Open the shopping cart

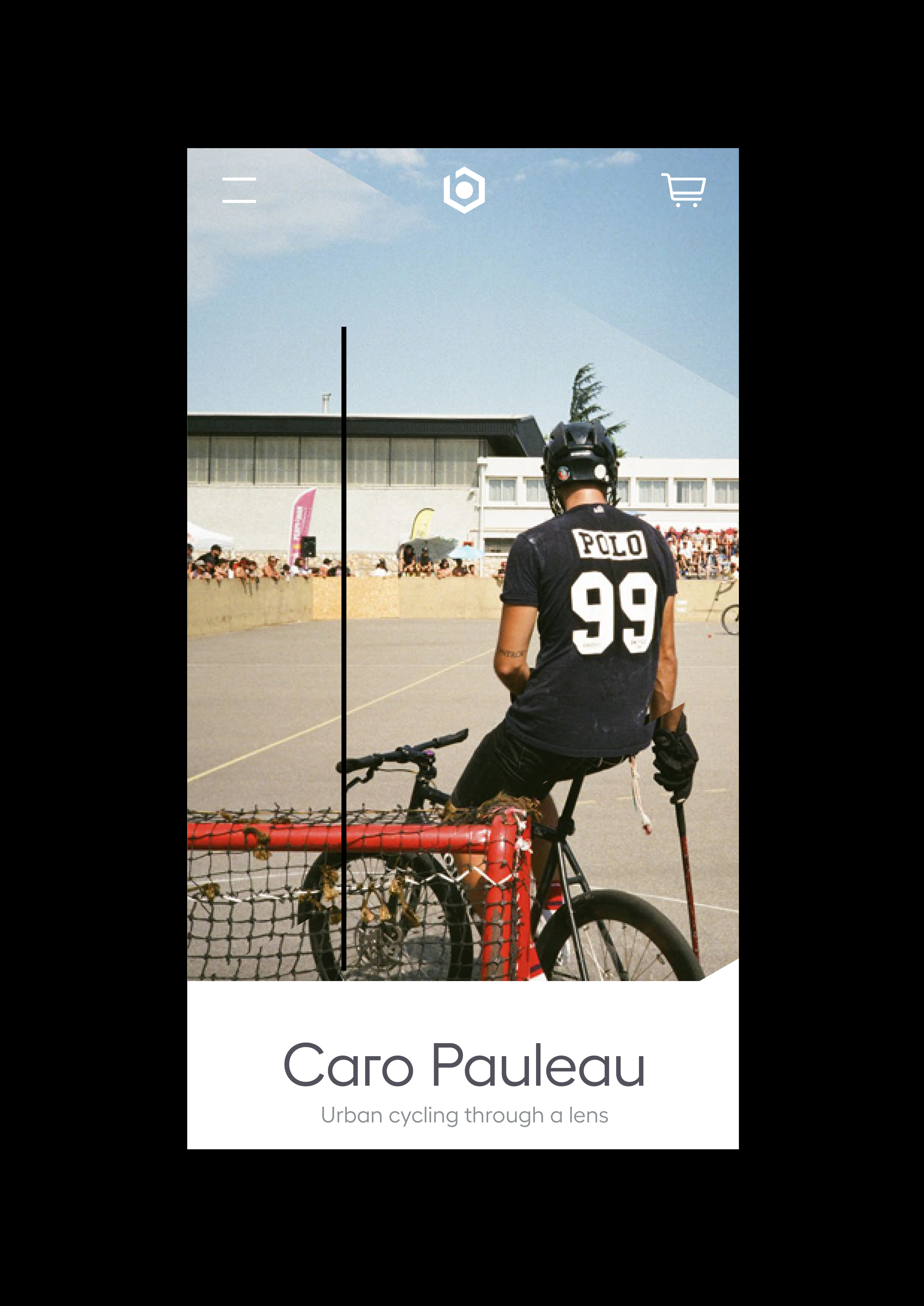pos(683,190)
